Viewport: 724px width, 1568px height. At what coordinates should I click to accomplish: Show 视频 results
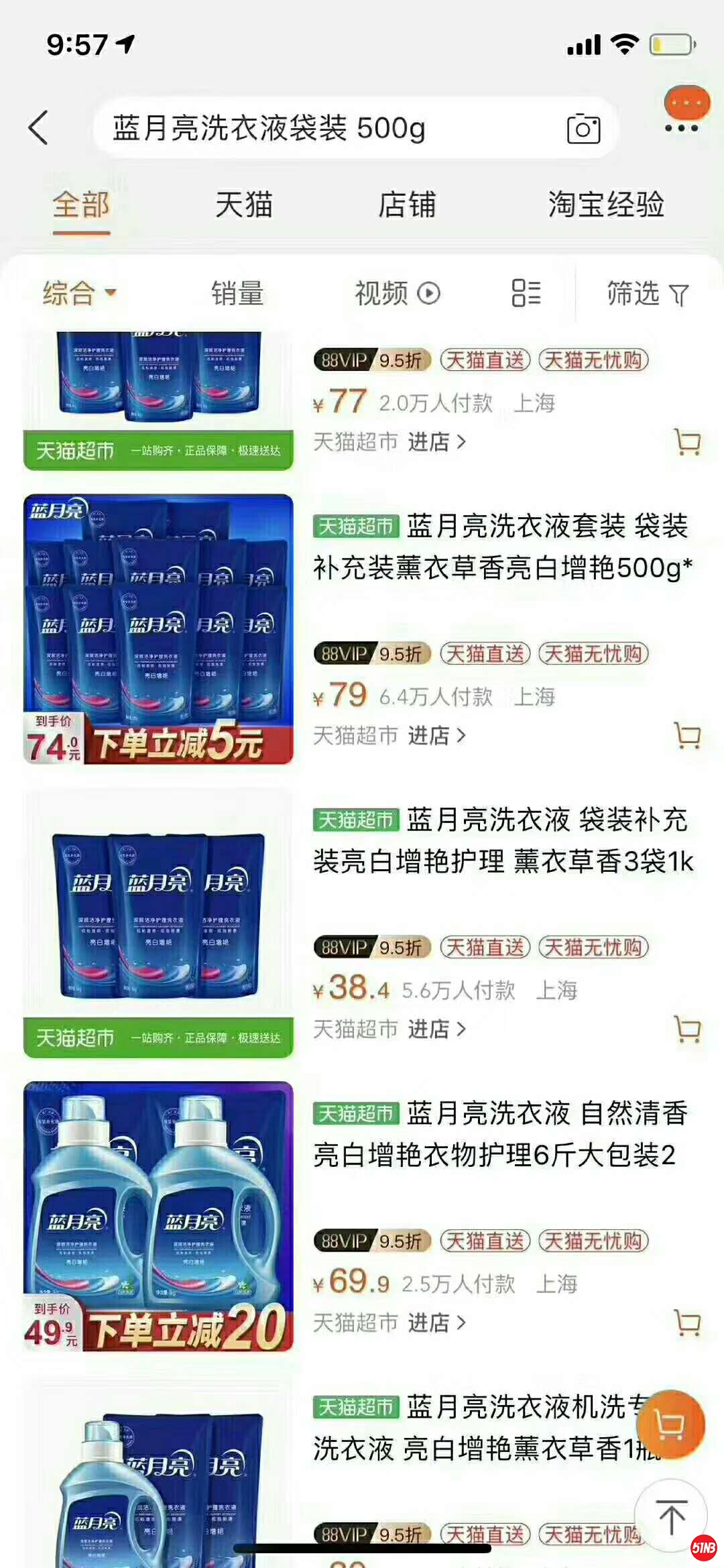tap(397, 293)
